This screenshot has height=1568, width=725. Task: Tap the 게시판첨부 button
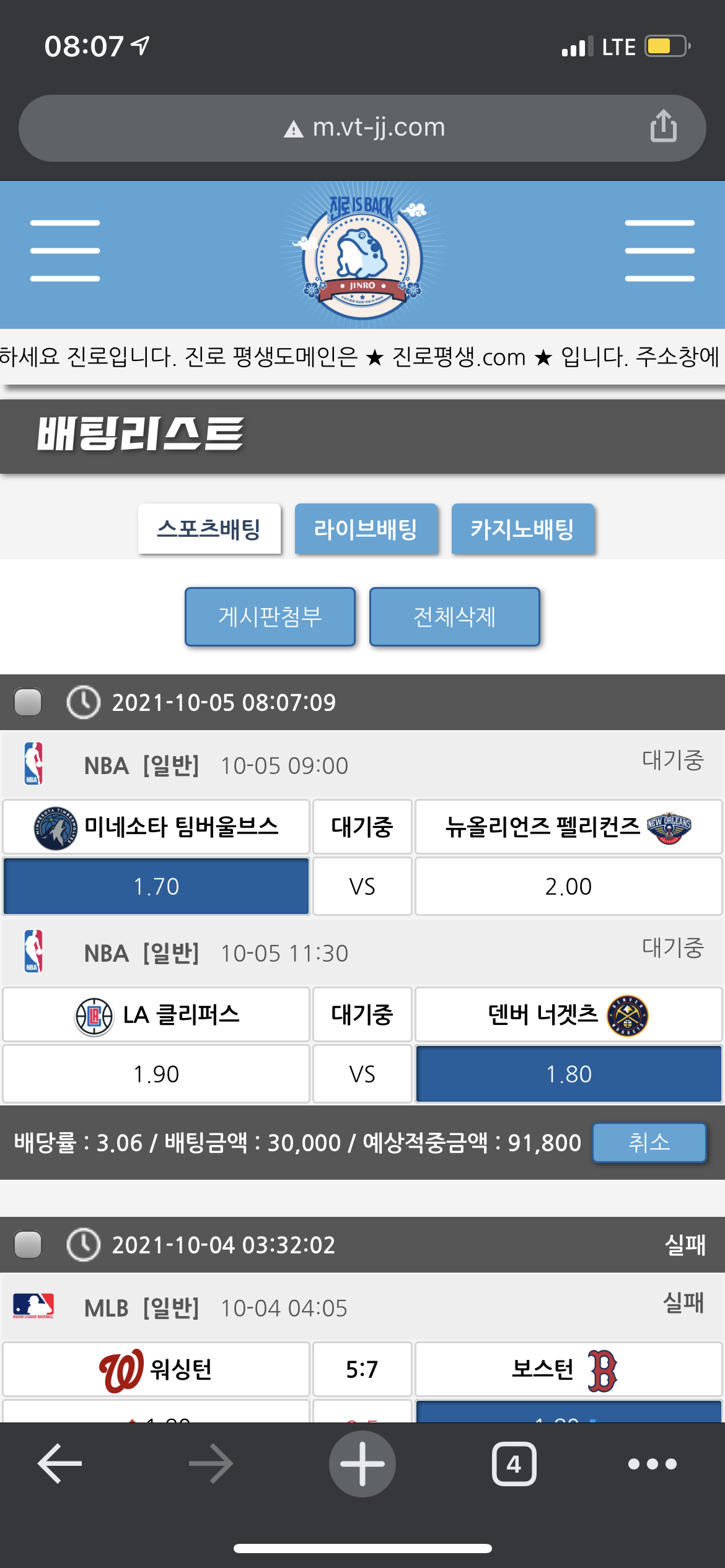[x=270, y=617]
